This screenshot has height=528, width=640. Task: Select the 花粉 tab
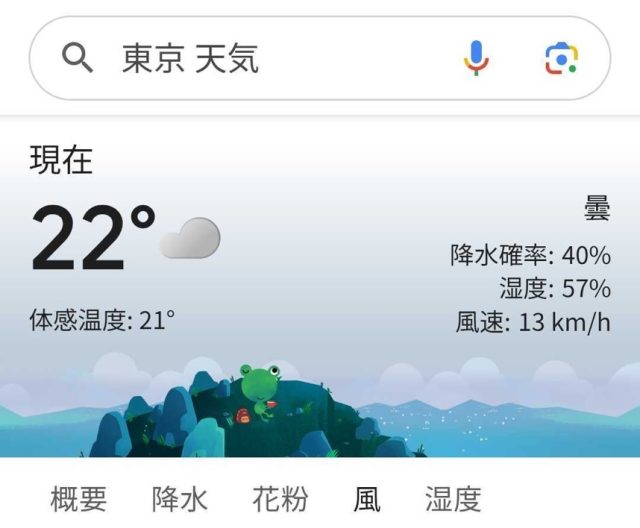click(280, 498)
